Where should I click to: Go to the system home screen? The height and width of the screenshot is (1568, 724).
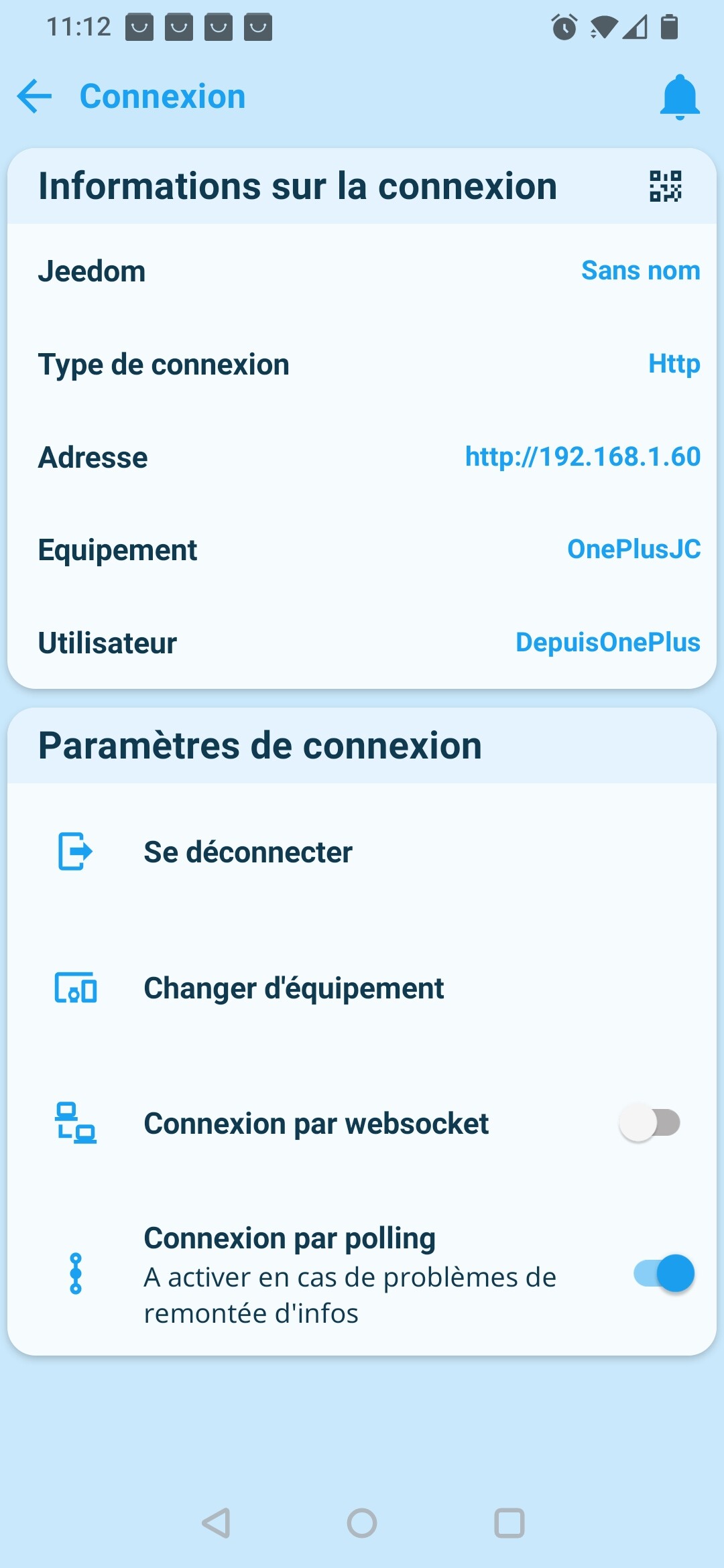362,1523
